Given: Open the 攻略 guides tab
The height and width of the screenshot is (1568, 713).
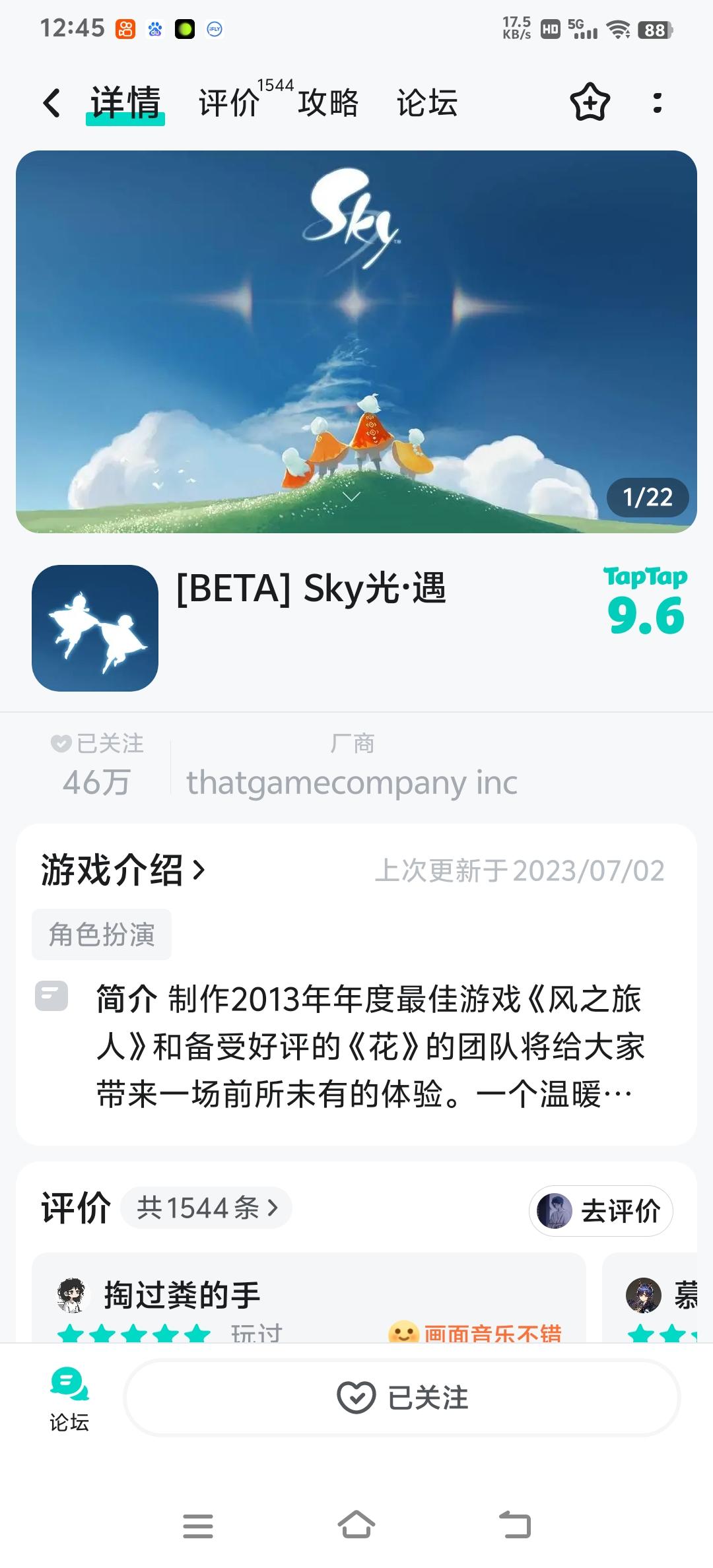Looking at the screenshot, I should [327, 103].
